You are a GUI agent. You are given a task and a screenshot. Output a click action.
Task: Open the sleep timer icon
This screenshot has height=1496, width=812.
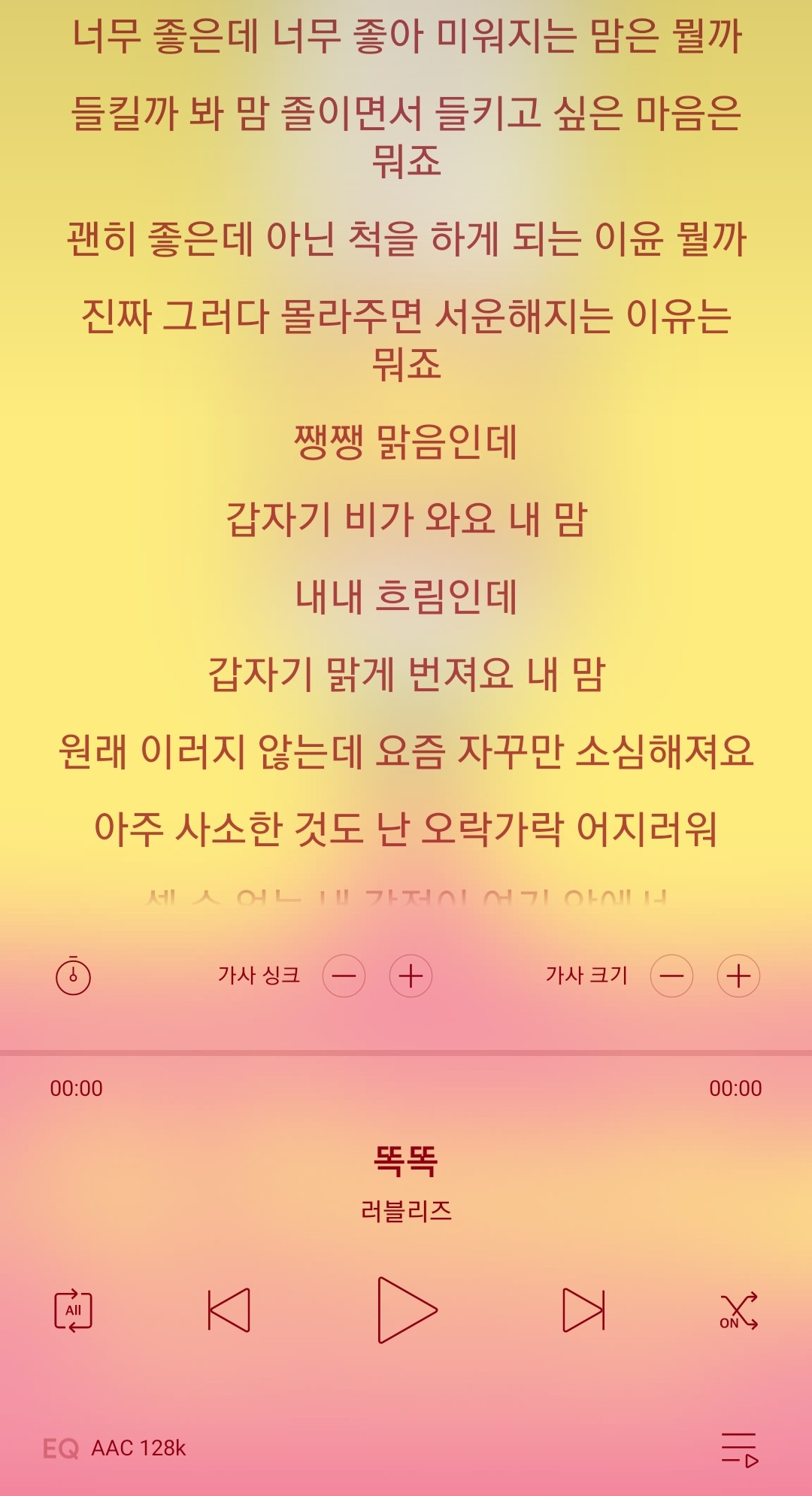click(x=73, y=976)
